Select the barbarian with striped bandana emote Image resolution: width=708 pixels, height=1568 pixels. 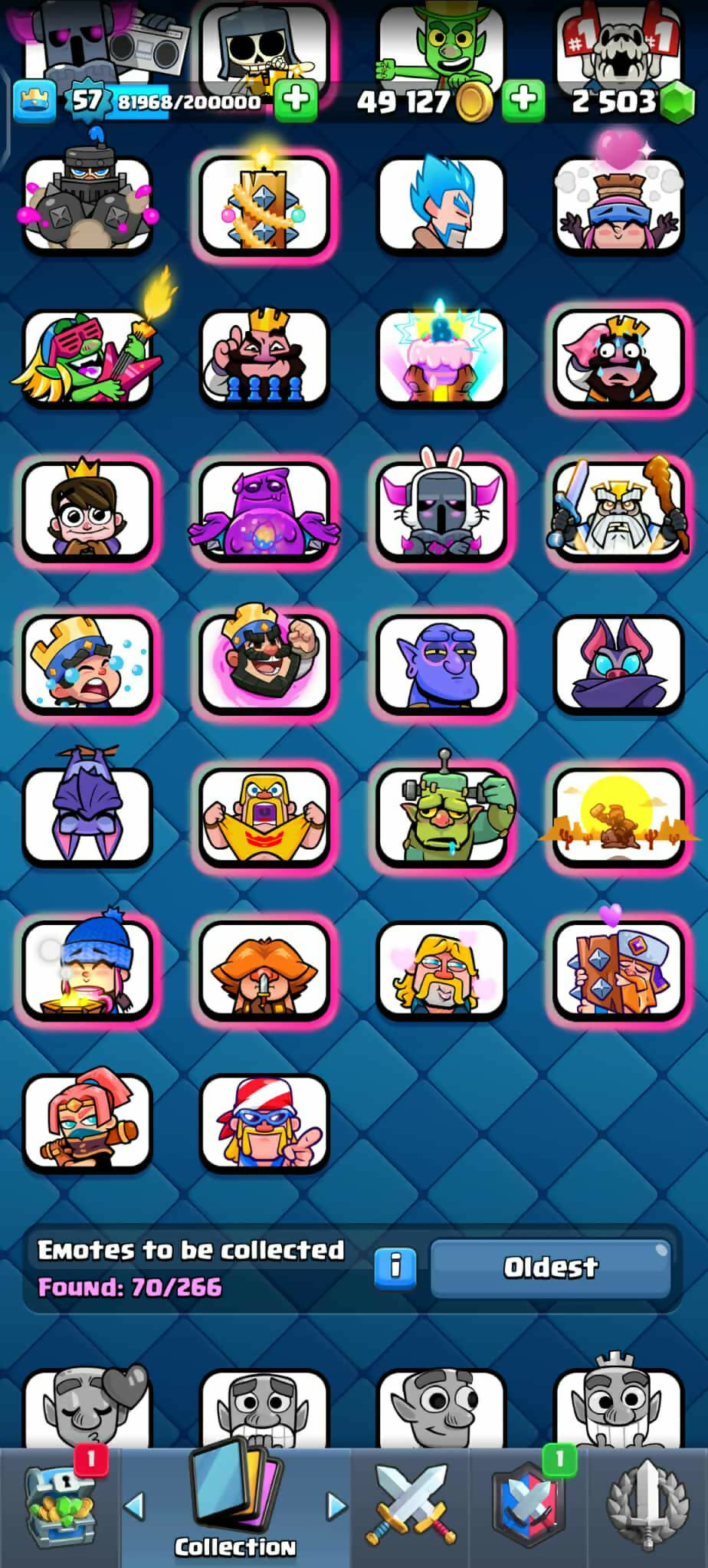click(x=264, y=1123)
